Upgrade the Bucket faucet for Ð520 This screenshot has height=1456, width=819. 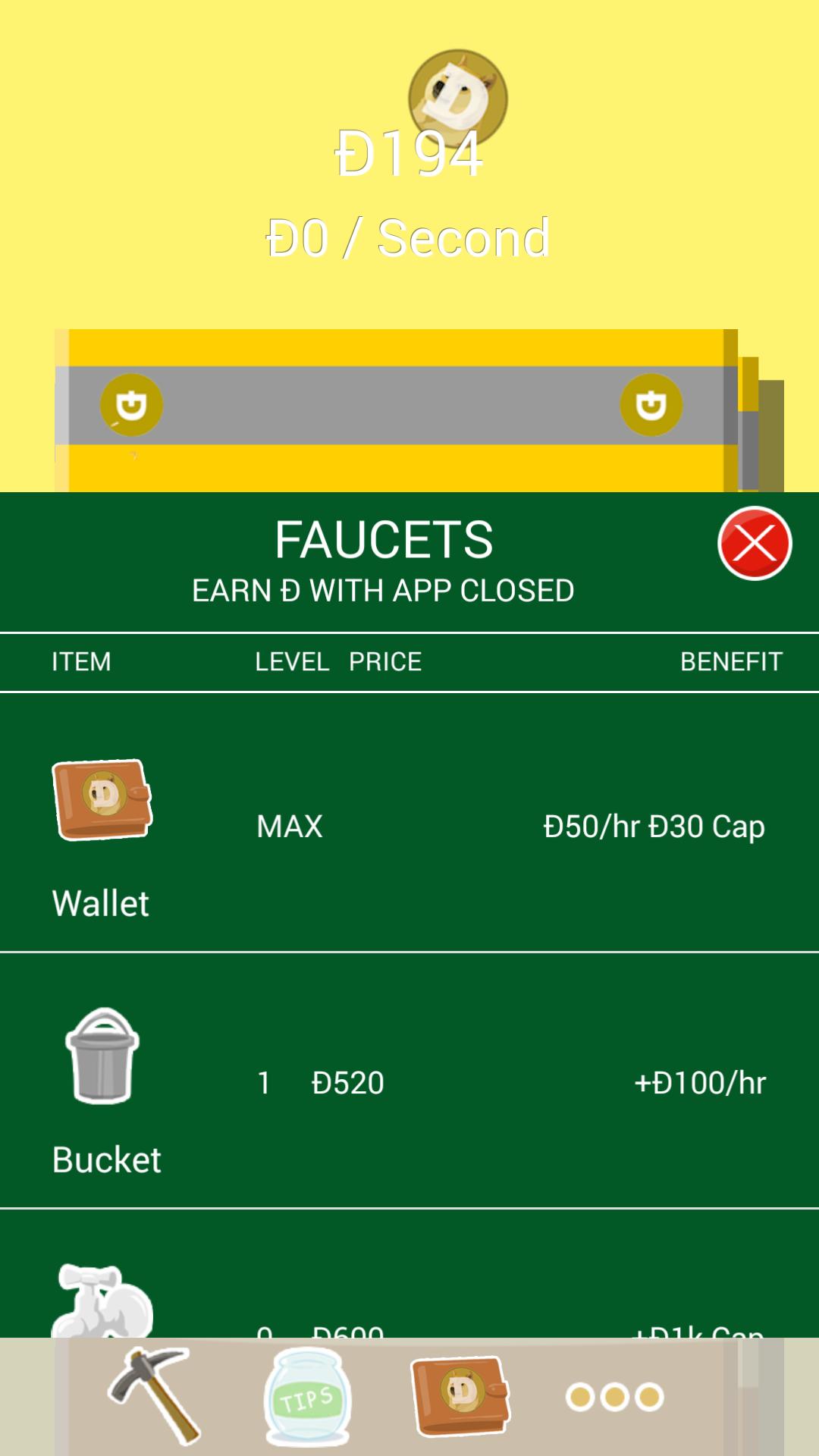pos(409,1081)
